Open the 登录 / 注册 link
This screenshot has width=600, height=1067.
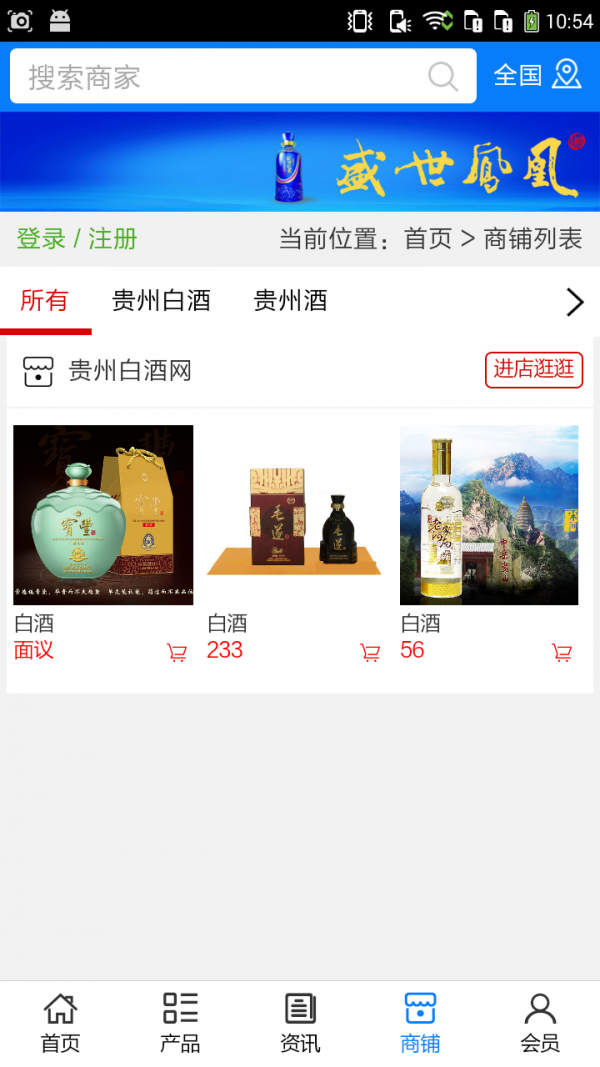(77, 239)
